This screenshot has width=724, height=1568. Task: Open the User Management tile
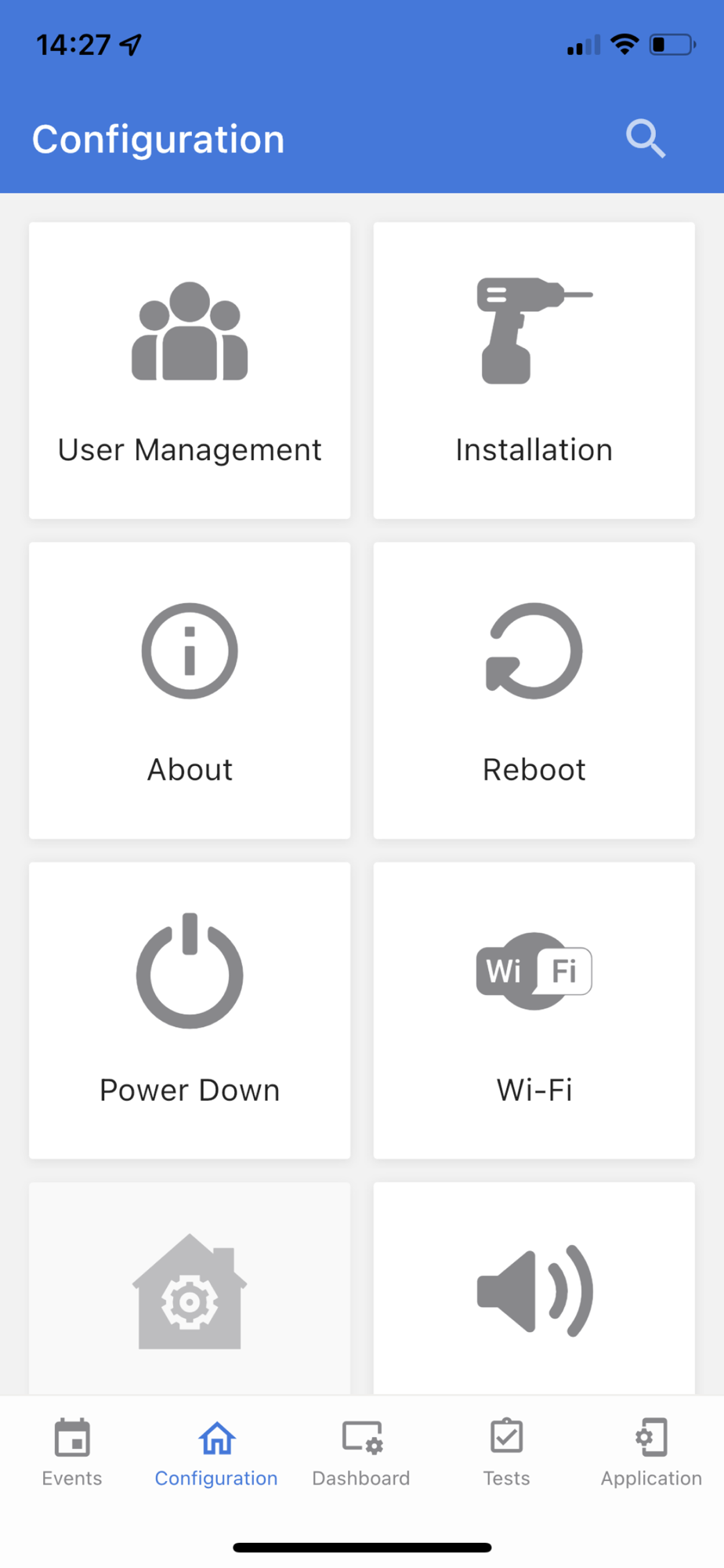click(x=190, y=370)
